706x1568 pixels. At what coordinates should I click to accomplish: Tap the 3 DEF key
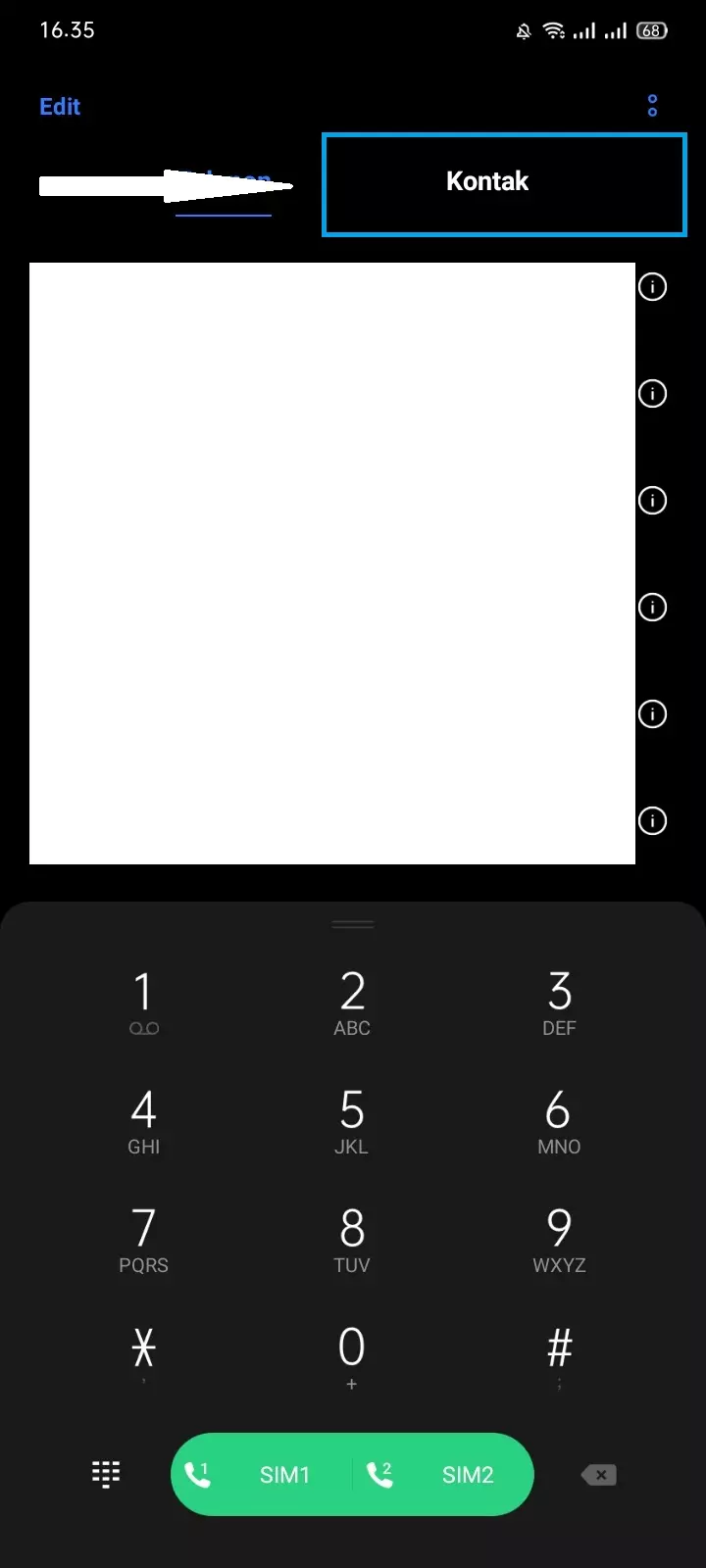[x=559, y=1003]
